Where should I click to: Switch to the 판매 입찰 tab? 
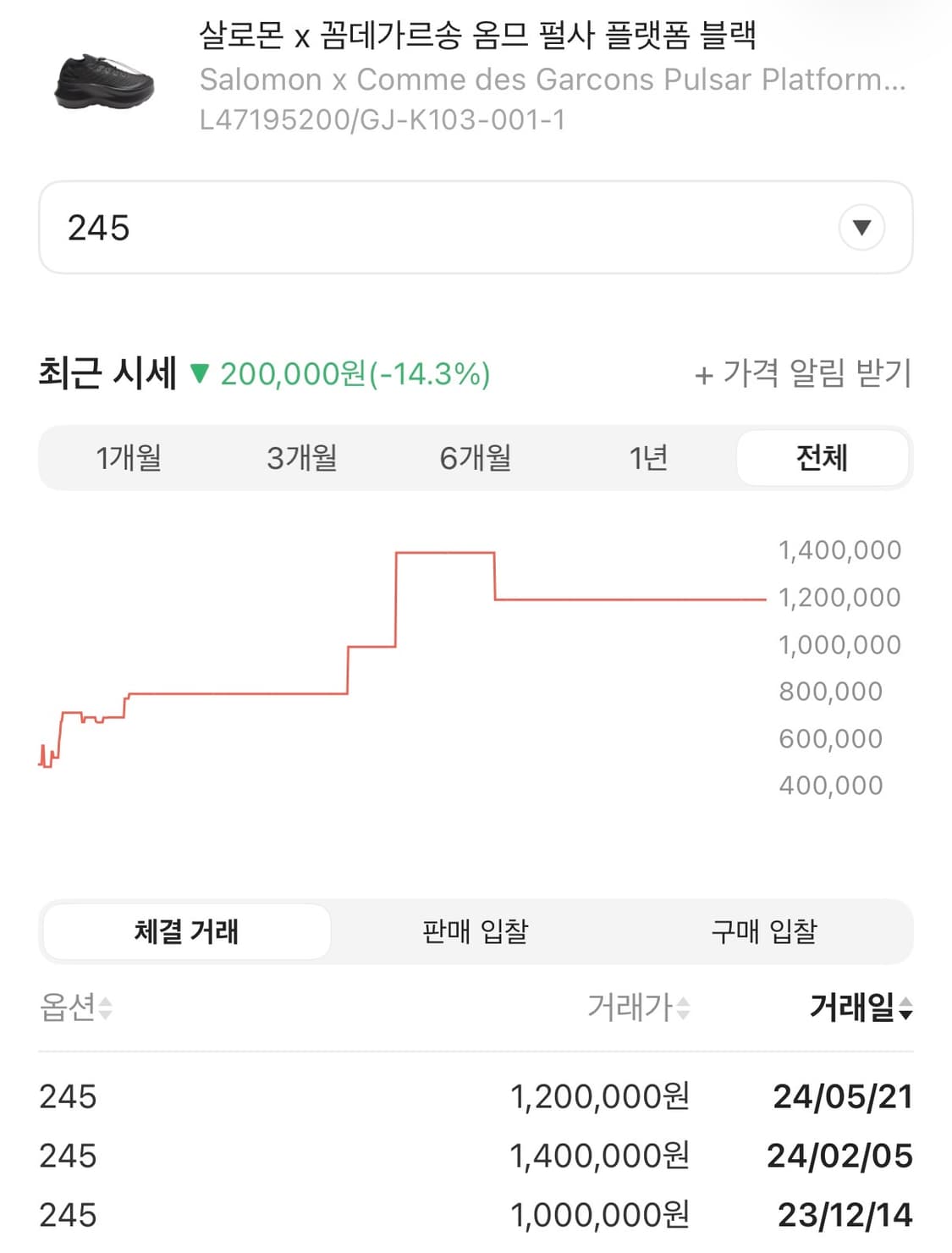click(x=475, y=930)
